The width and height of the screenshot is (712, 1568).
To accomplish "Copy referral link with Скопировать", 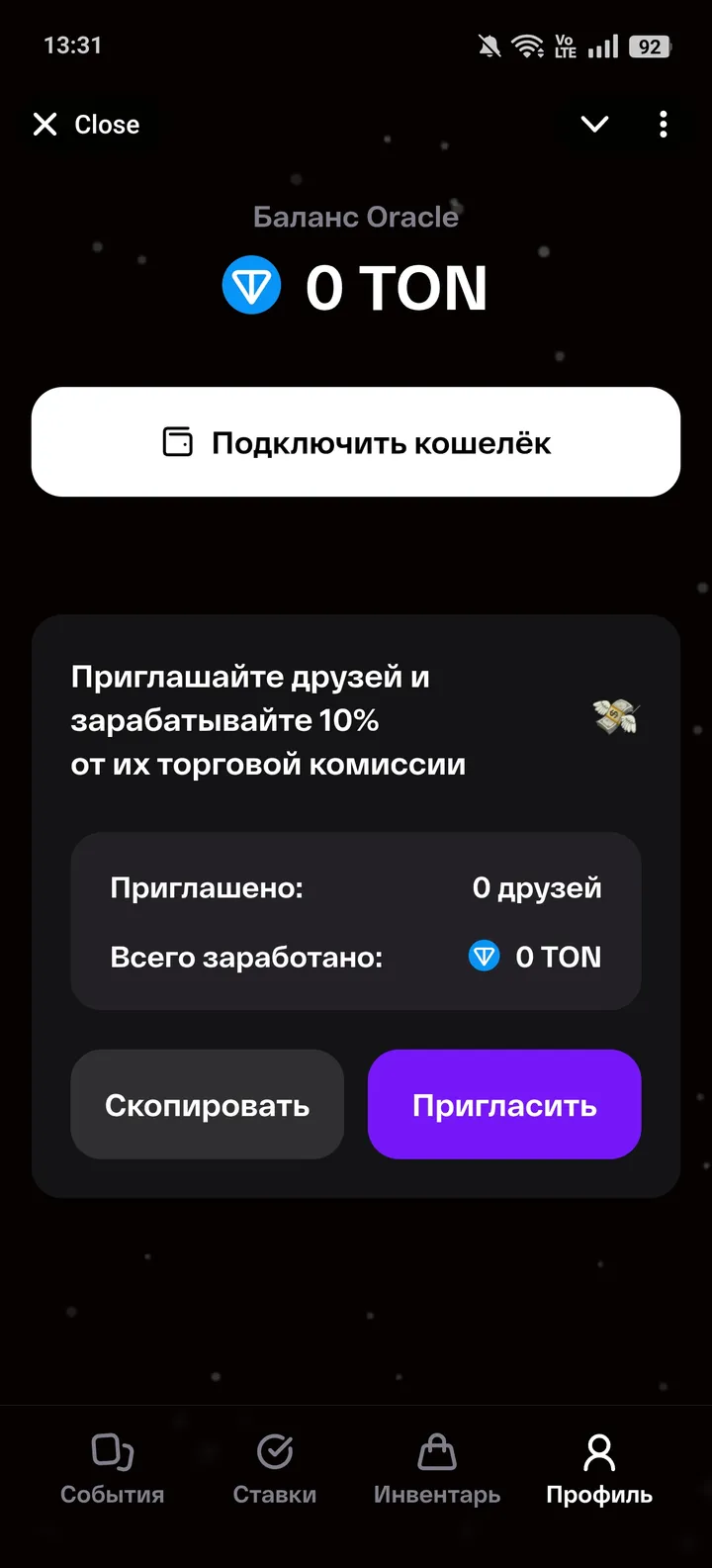I will [207, 1104].
